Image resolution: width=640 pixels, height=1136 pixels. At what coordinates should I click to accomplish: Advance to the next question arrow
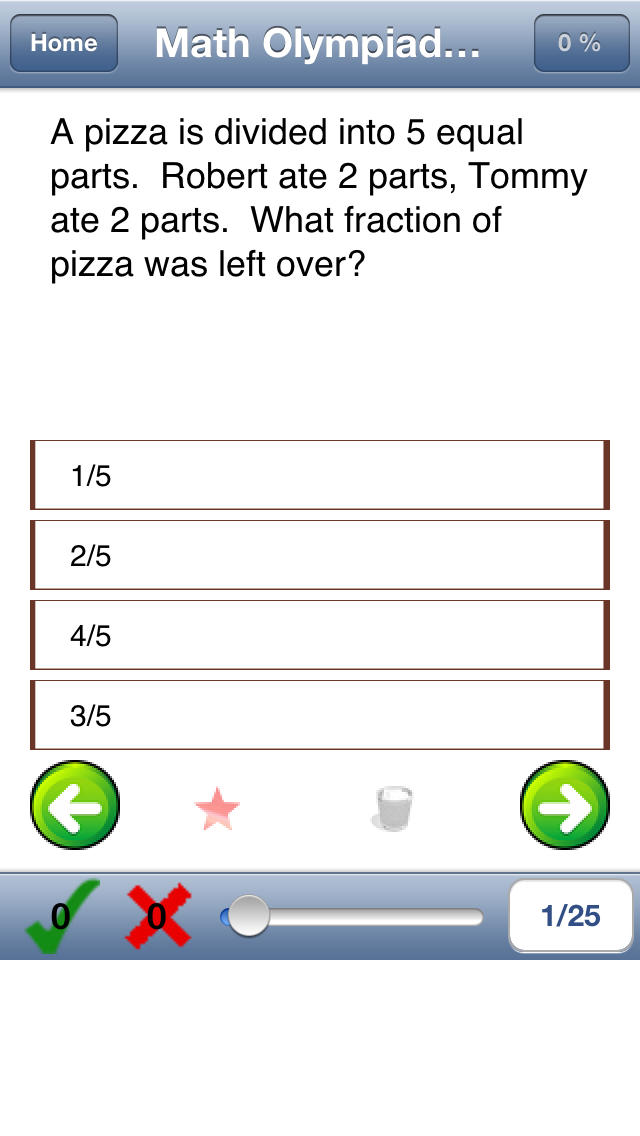tap(565, 806)
